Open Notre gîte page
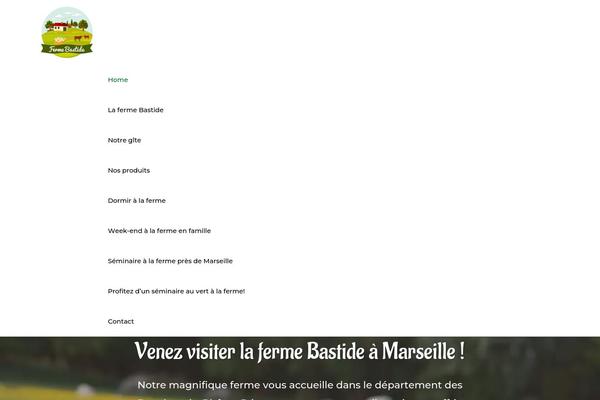This screenshot has width=600, height=400. coord(125,140)
